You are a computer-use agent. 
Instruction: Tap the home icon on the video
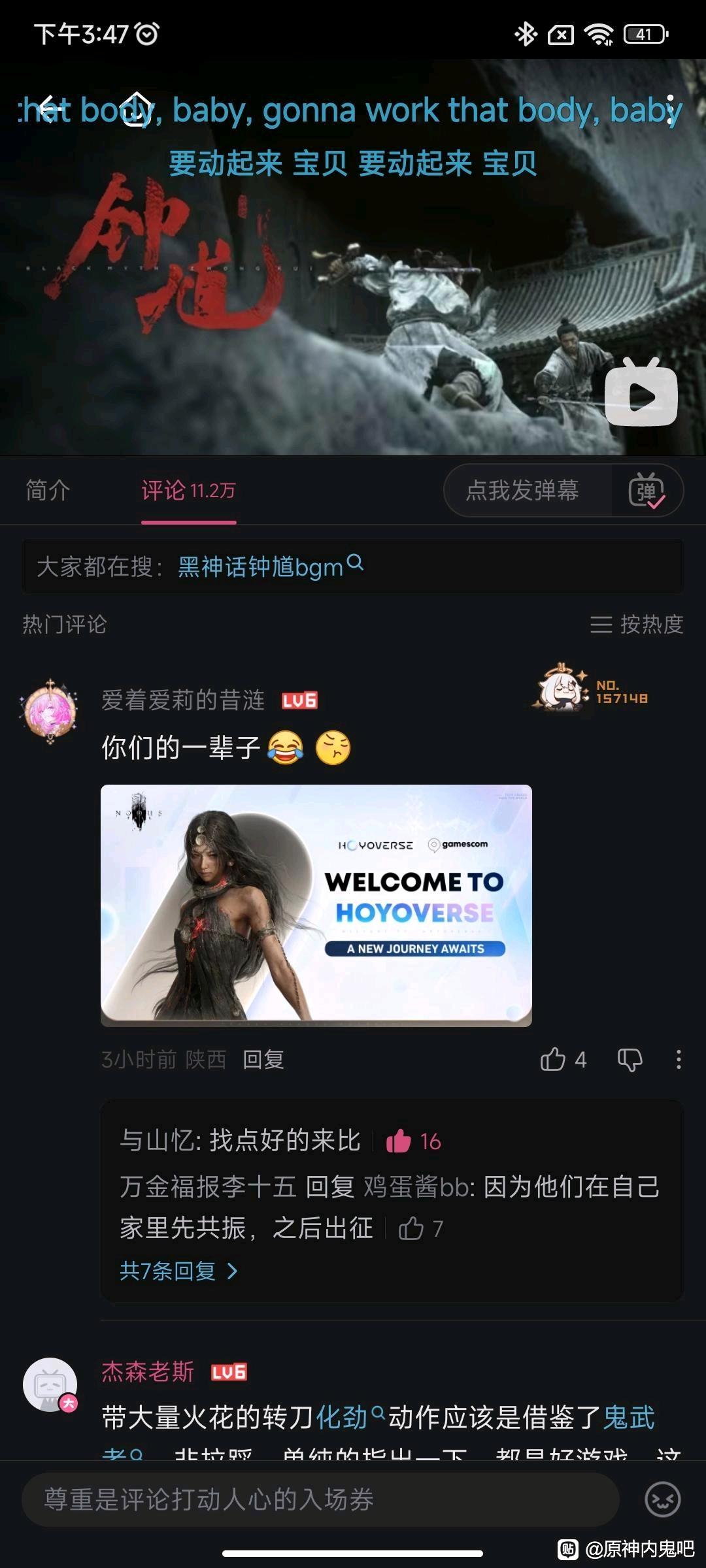point(136,109)
